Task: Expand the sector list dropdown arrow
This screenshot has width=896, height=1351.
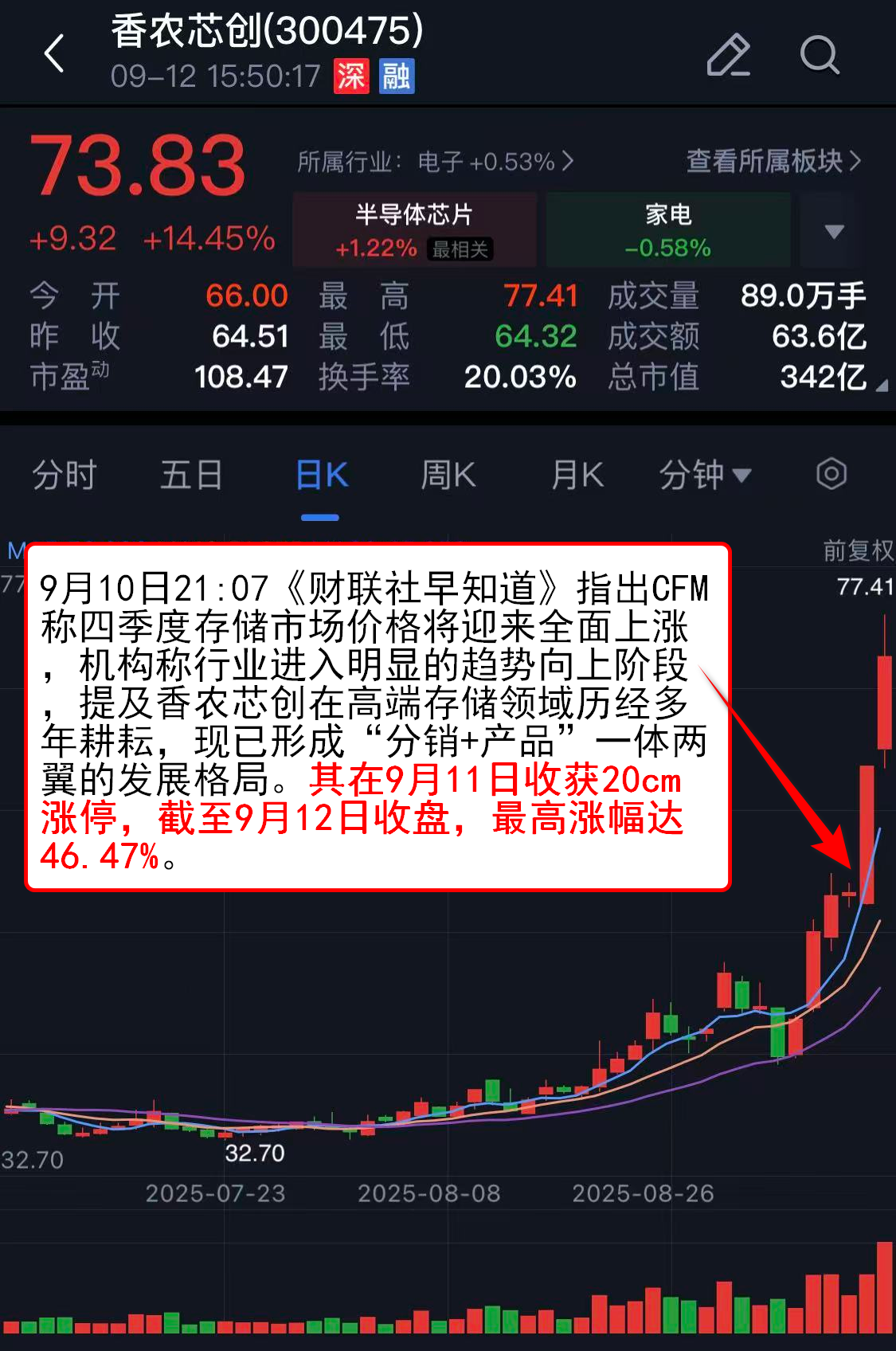Action: click(x=833, y=231)
